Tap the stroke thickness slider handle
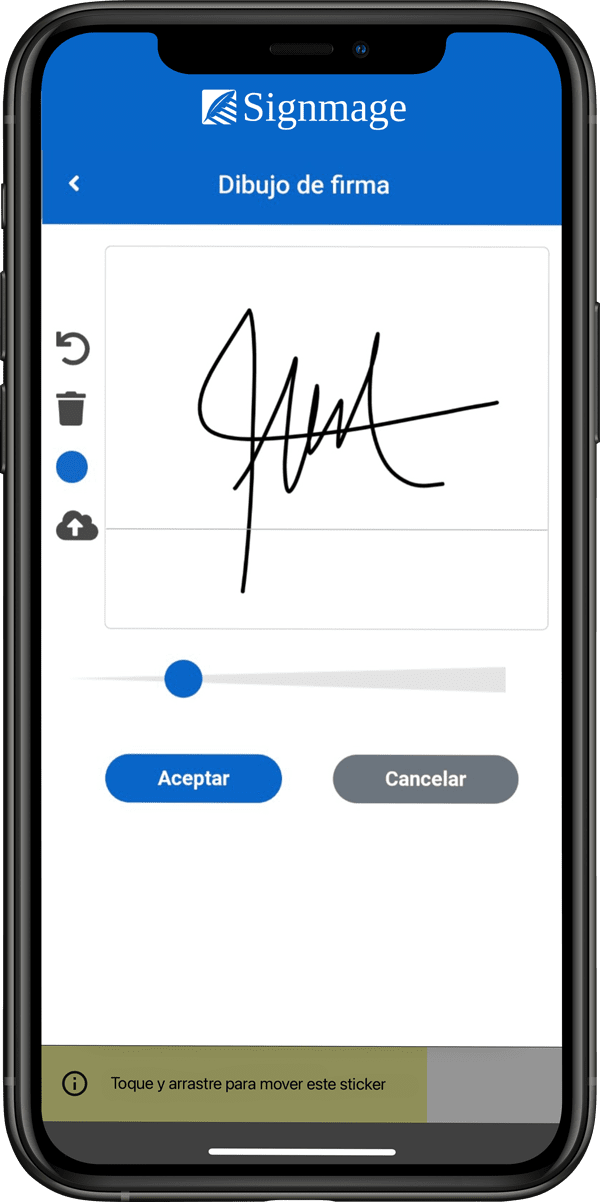Screen dimensions: 600x1202 coord(183,678)
